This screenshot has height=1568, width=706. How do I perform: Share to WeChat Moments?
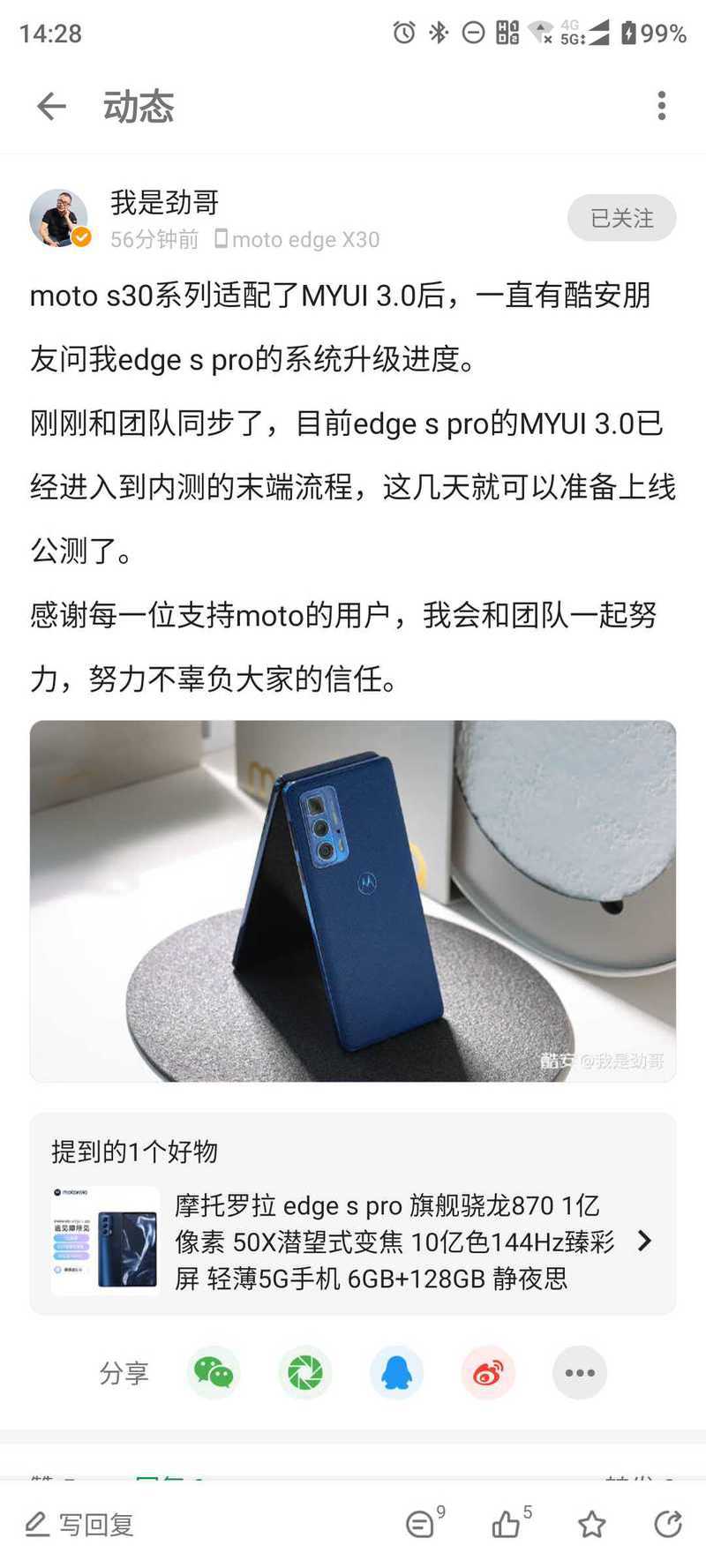[x=304, y=1373]
